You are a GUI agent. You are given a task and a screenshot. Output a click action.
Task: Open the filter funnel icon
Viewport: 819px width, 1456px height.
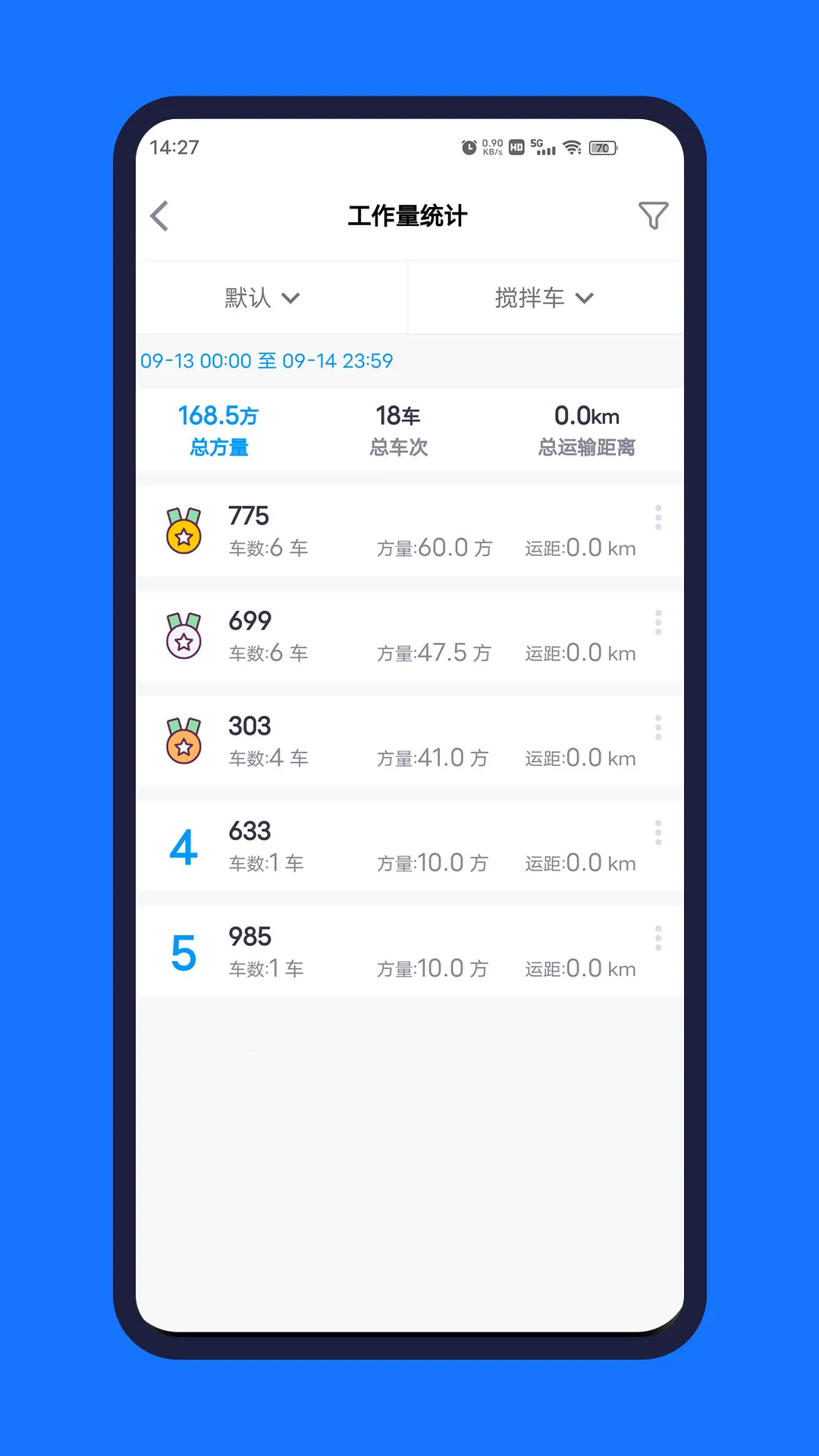pos(652,216)
